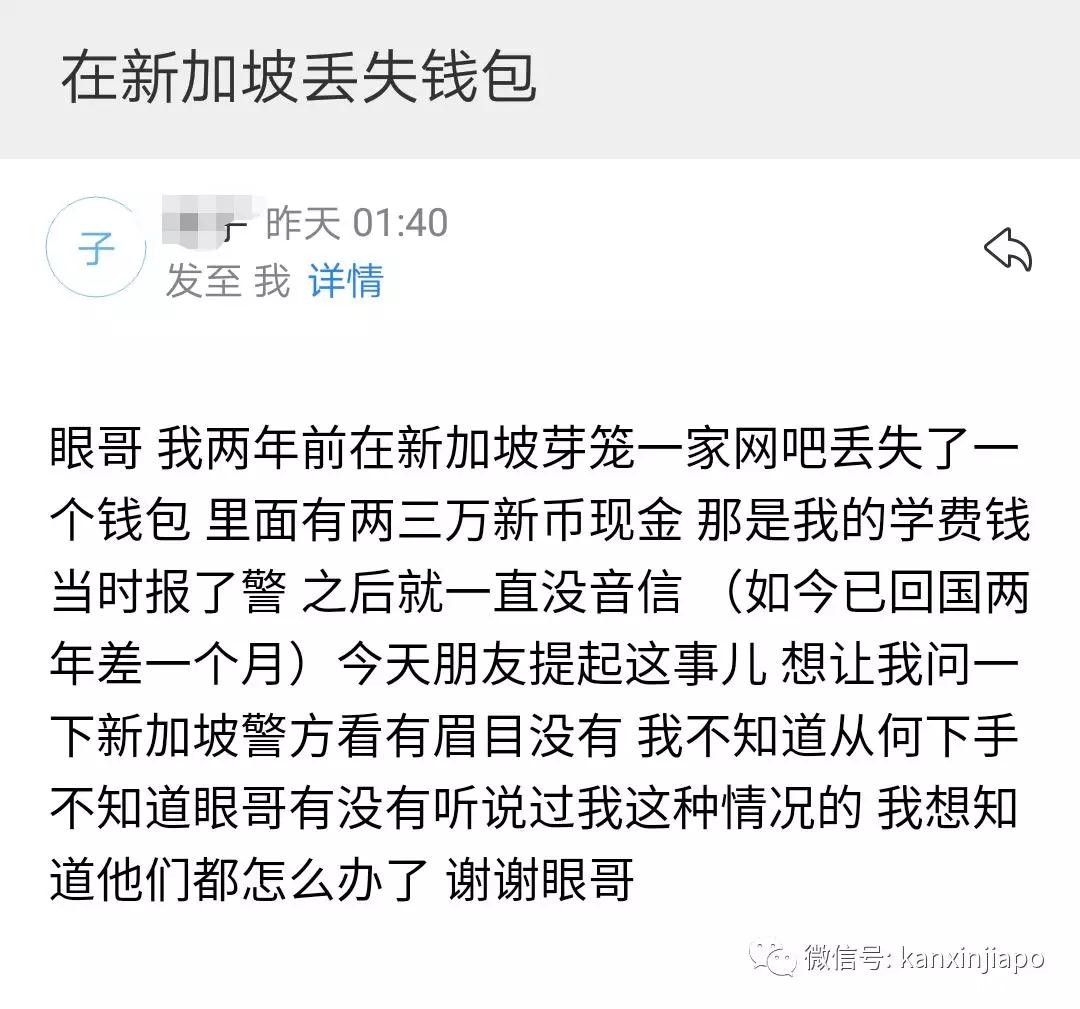Open the 详情 details link
The width and height of the screenshot is (1080, 1009).
pyautogui.click(x=345, y=281)
